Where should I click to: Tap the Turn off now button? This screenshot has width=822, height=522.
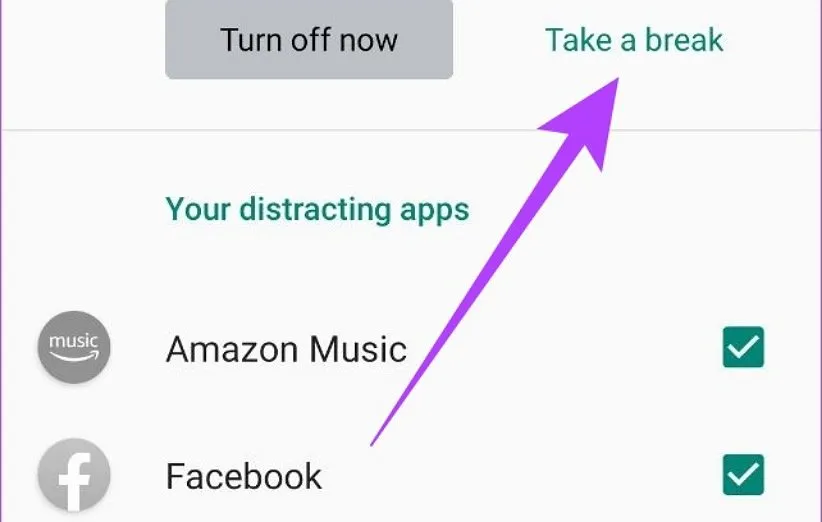[309, 40]
